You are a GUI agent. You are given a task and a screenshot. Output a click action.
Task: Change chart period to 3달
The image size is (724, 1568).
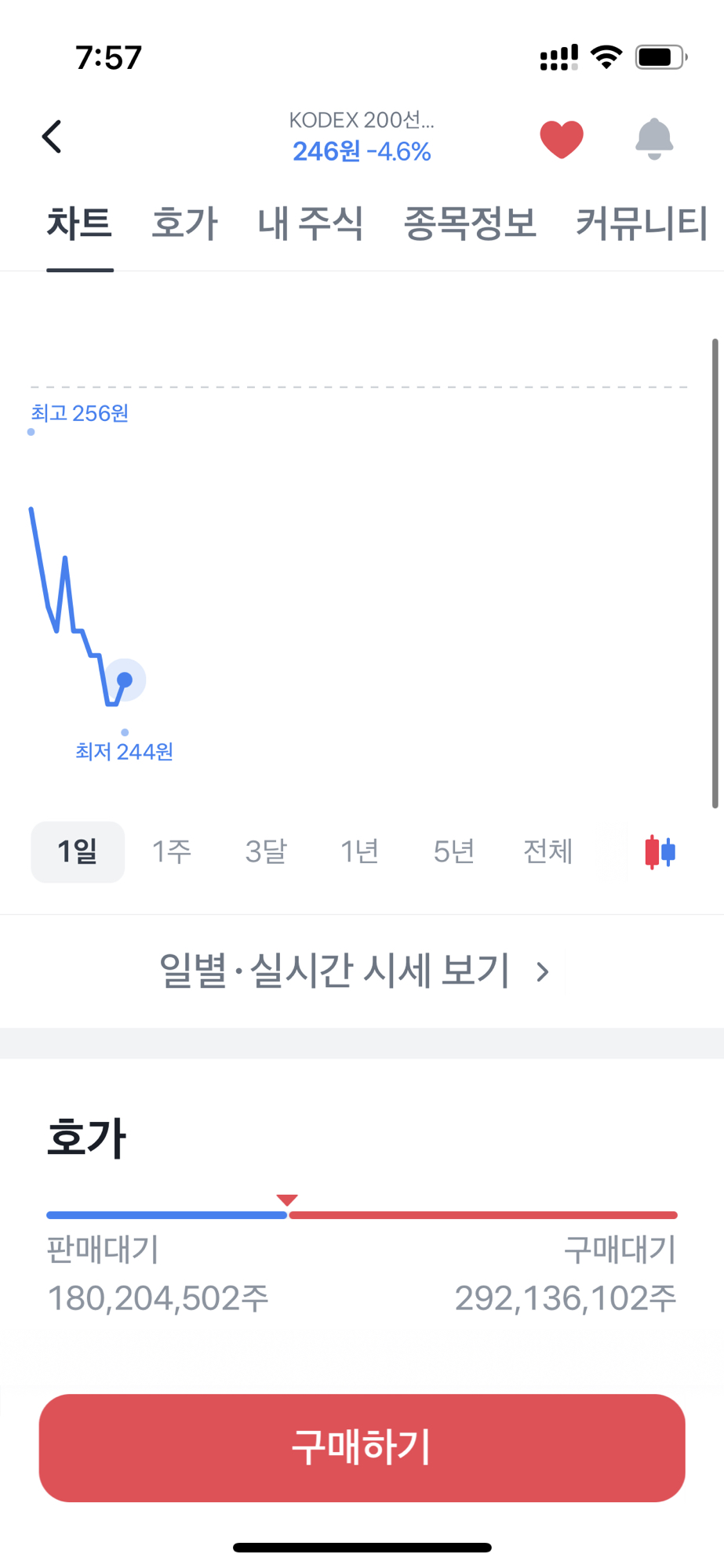coord(266,851)
